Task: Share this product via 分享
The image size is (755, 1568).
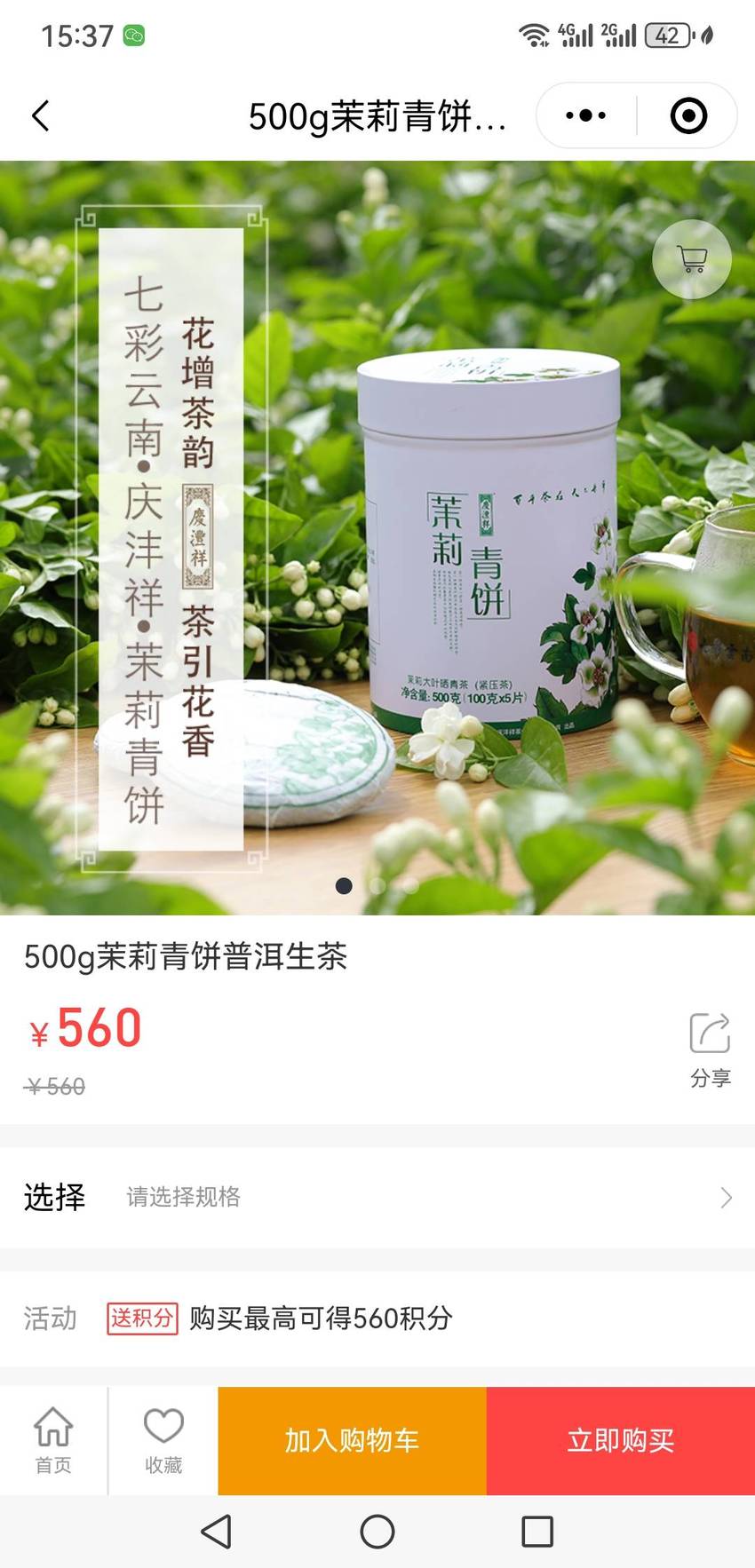Action: pos(710,1050)
